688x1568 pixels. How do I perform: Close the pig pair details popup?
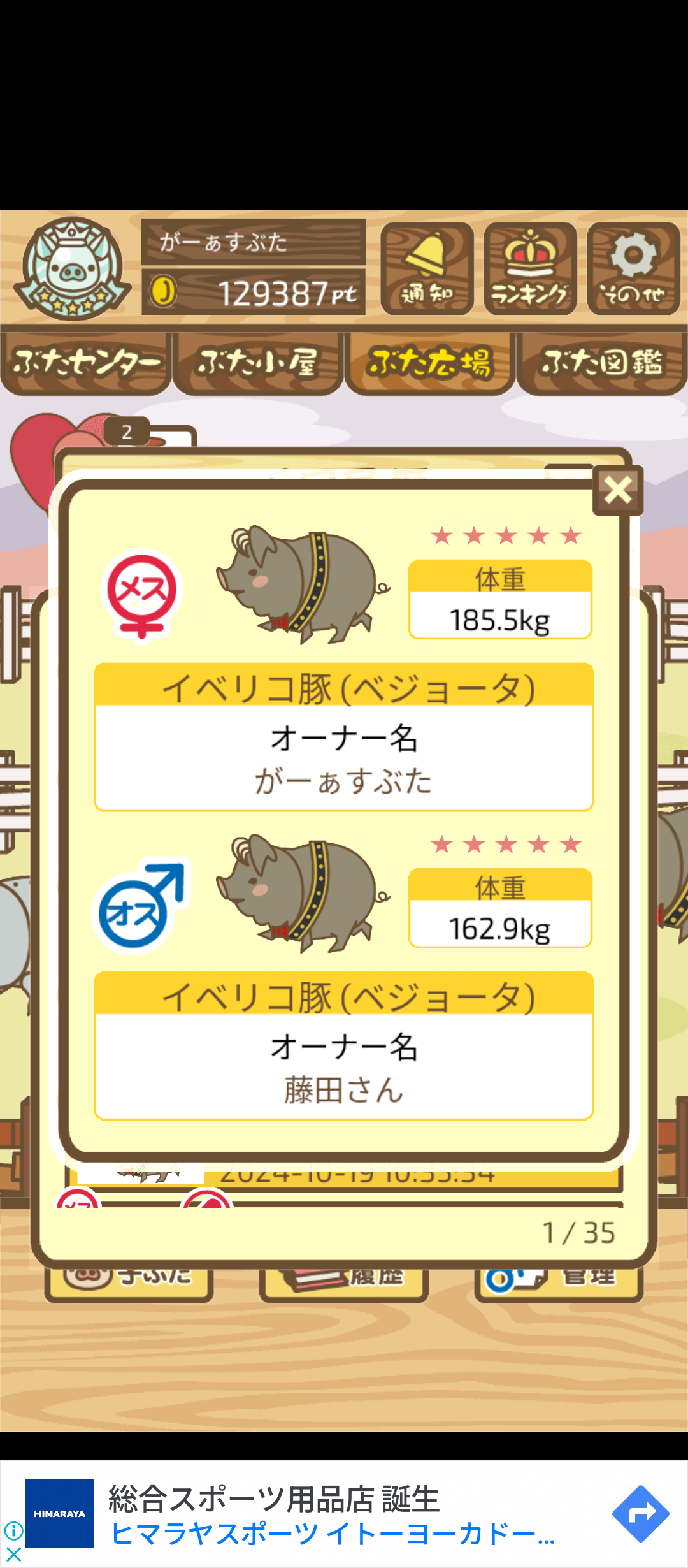[x=617, y=490]
